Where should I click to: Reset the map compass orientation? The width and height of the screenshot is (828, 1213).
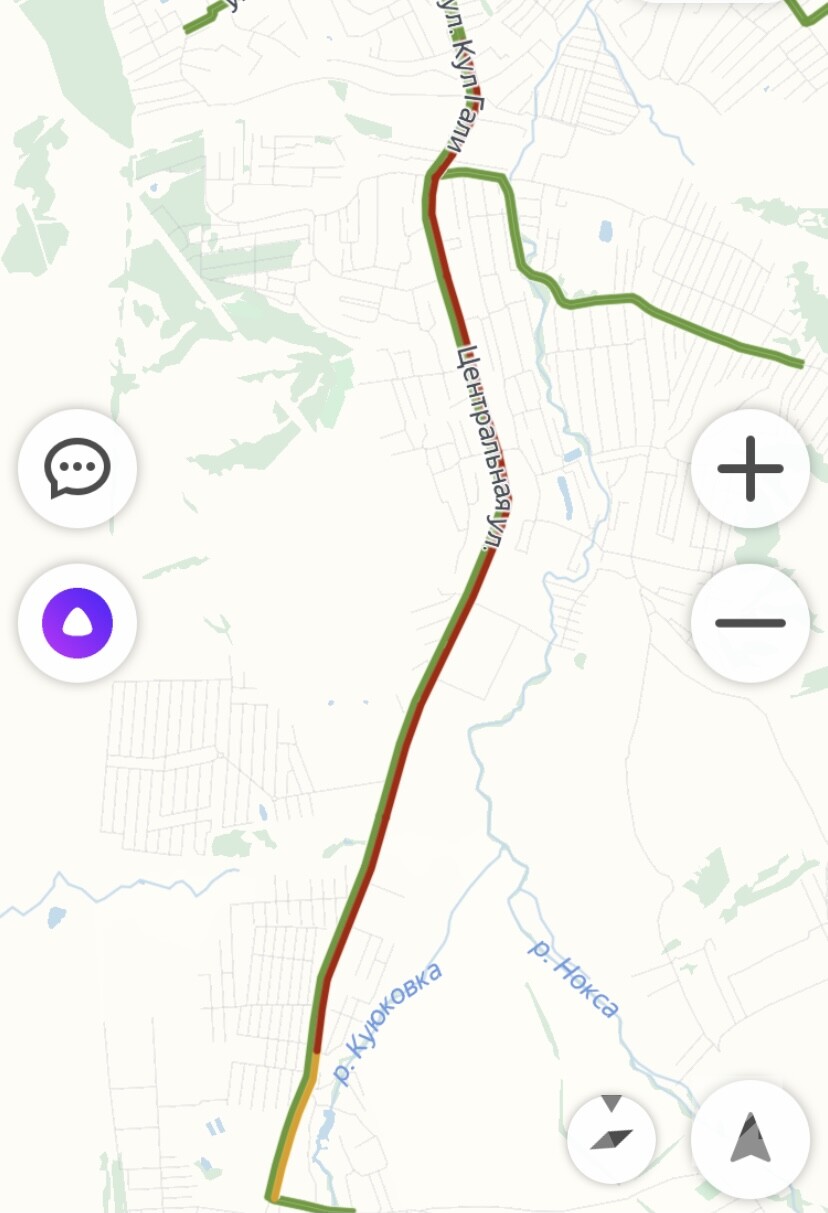[x=611, y=1139]
